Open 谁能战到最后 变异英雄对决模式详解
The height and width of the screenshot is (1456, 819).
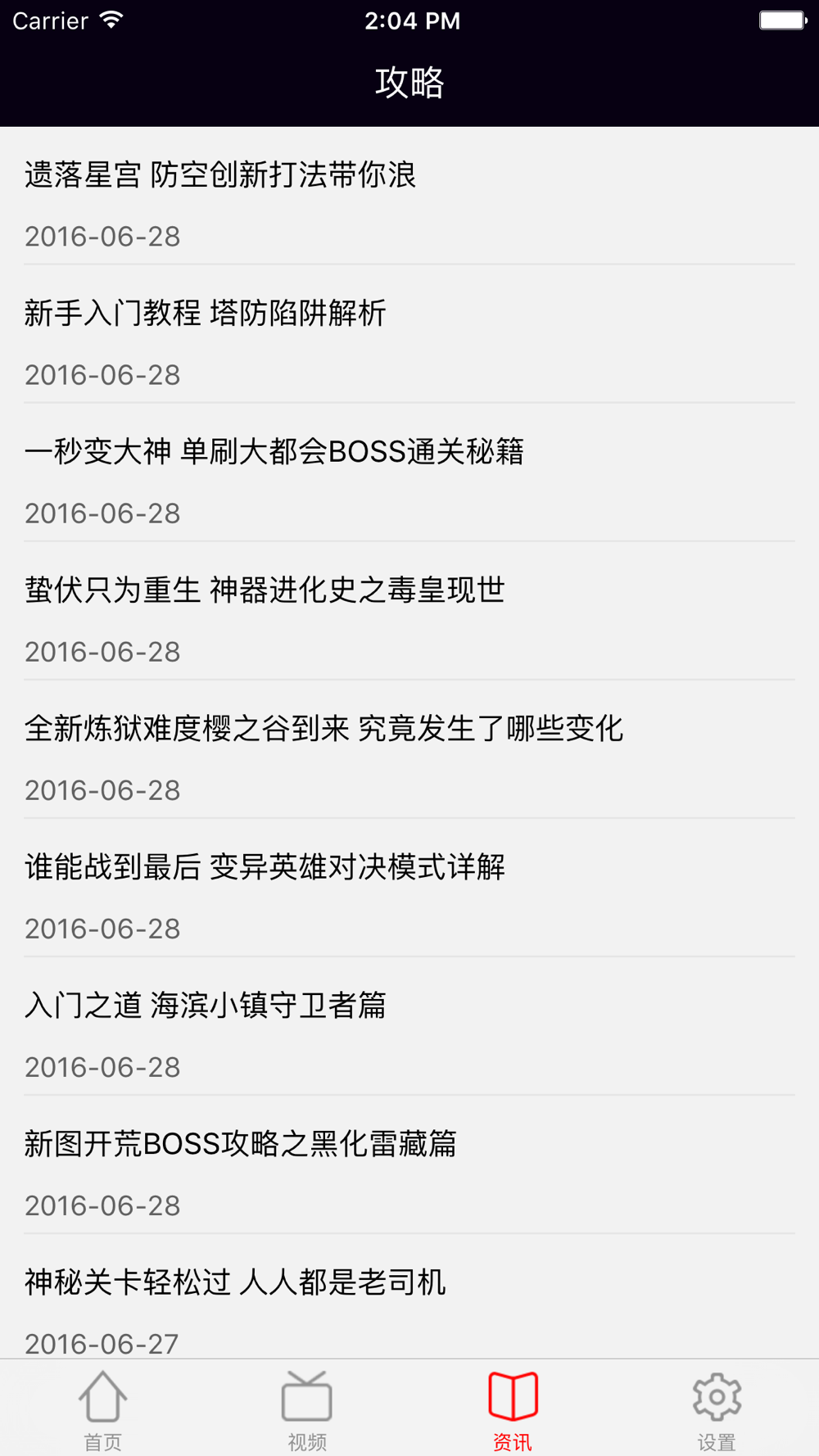[409, 888]
